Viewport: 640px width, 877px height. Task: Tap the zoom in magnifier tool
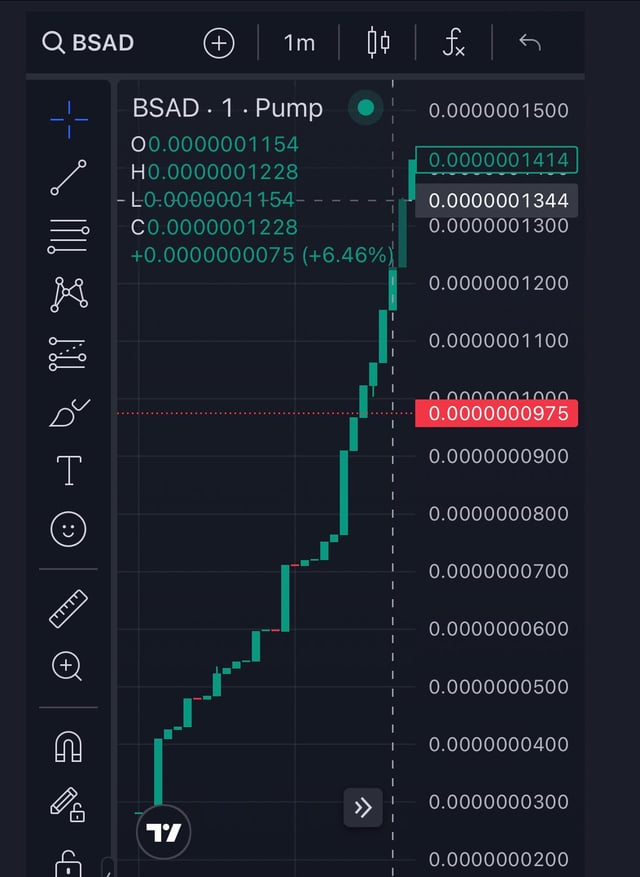68,666
